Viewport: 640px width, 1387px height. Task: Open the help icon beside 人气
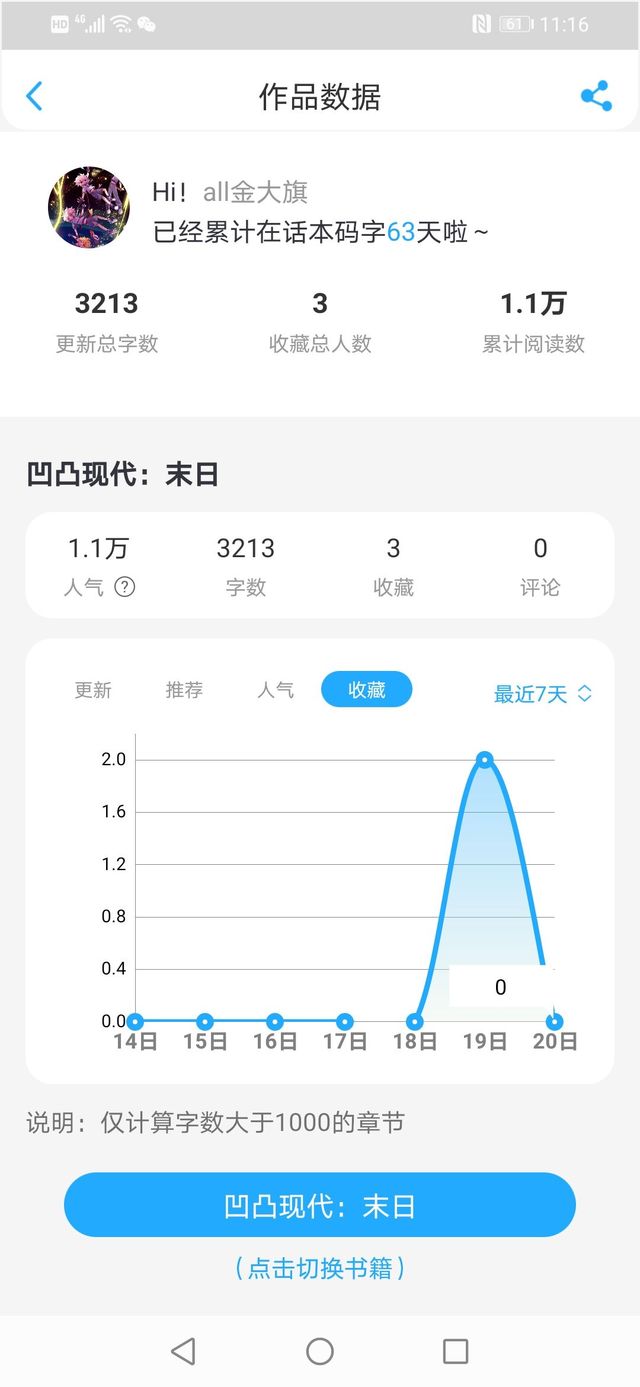point(124,587)
